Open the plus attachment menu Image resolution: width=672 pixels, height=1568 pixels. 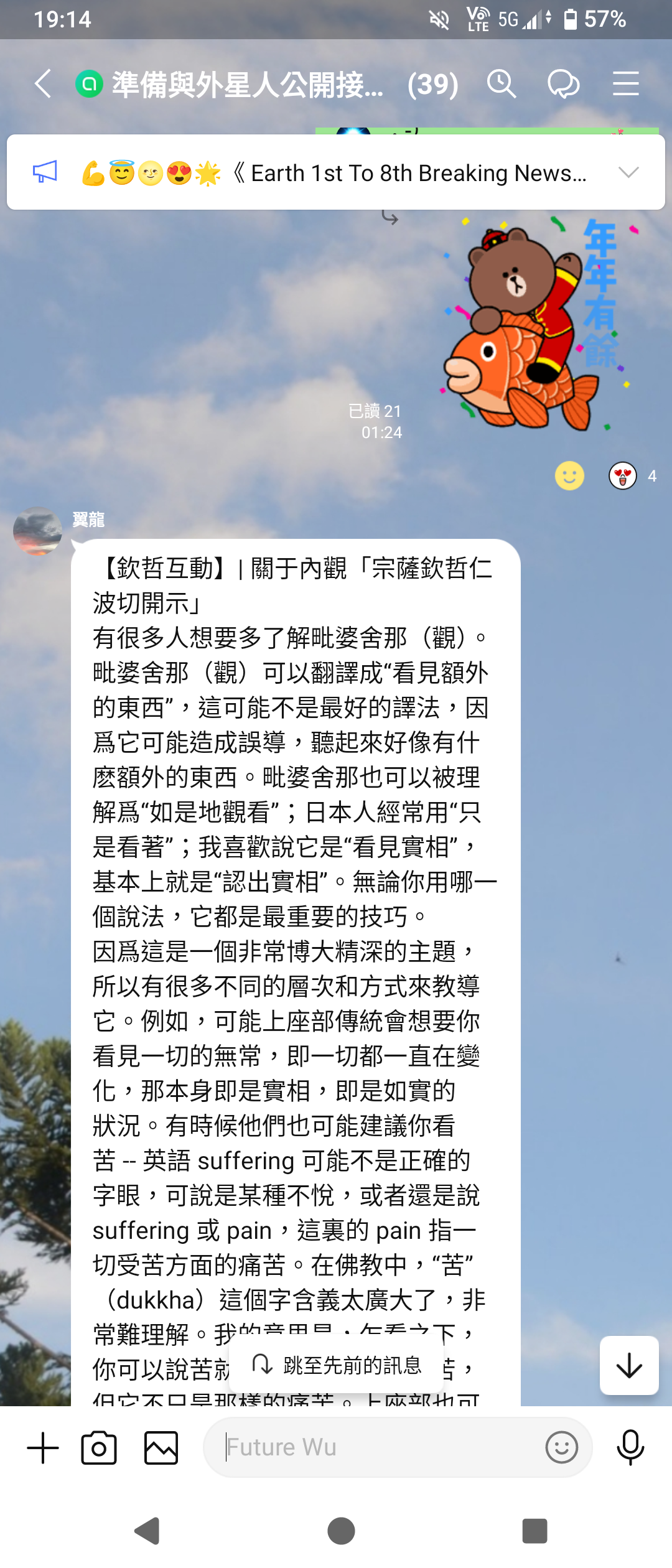tap(43, 1447)
